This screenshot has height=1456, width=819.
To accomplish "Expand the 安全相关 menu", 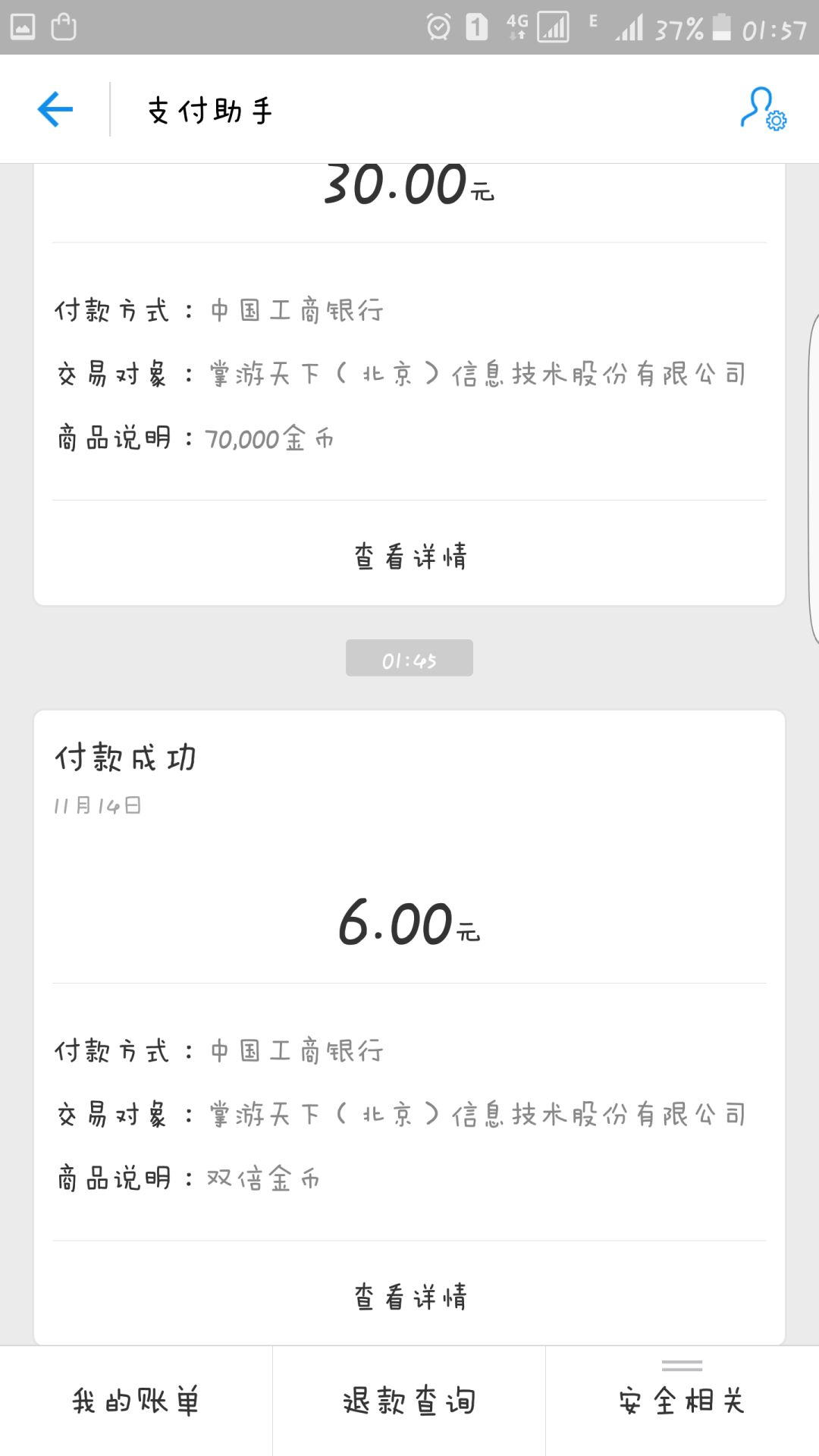I will (682, 1401).
